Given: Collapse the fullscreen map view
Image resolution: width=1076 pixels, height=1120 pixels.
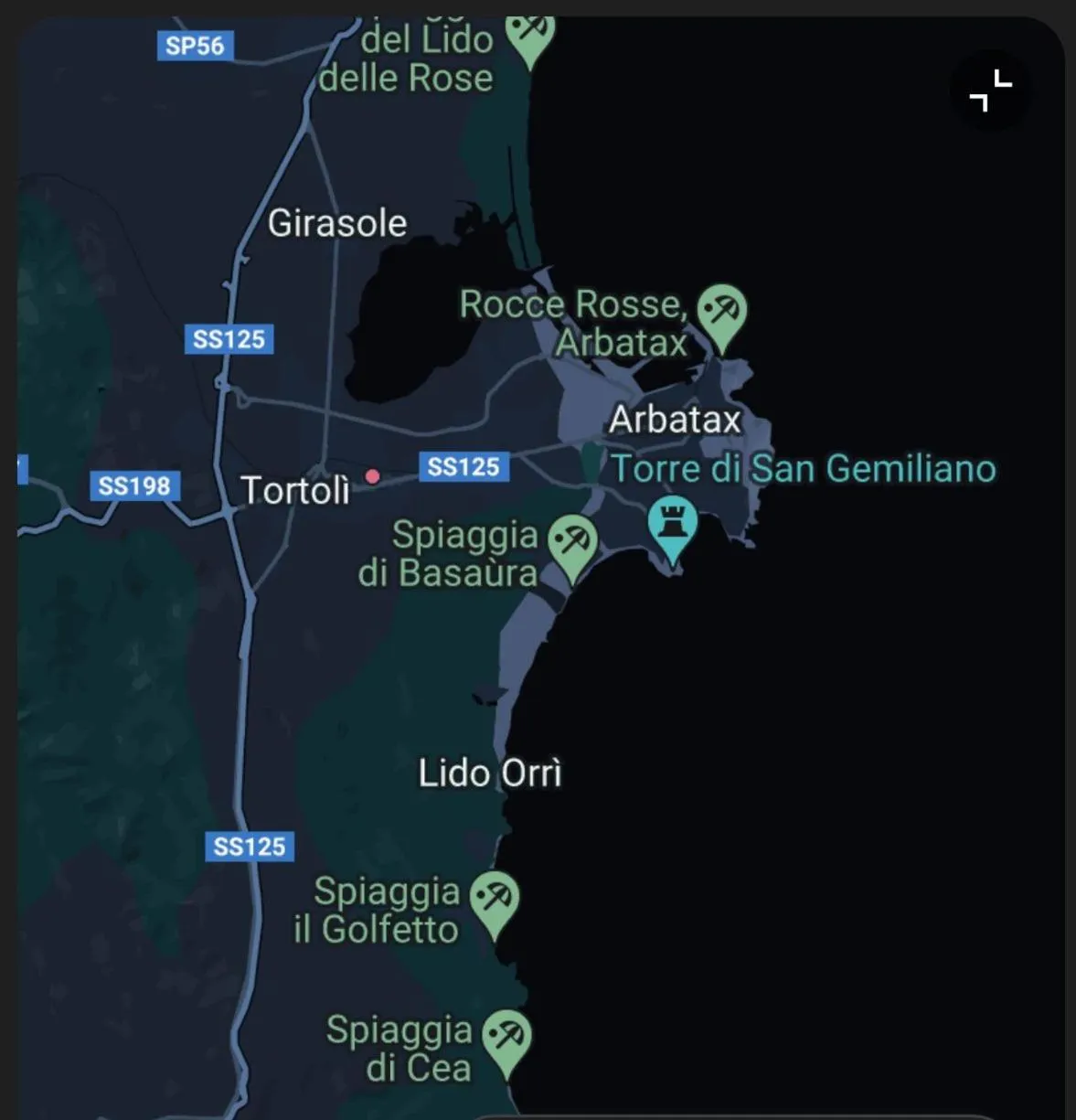Looking at the screenshot, I should click(x=991, y=90).
